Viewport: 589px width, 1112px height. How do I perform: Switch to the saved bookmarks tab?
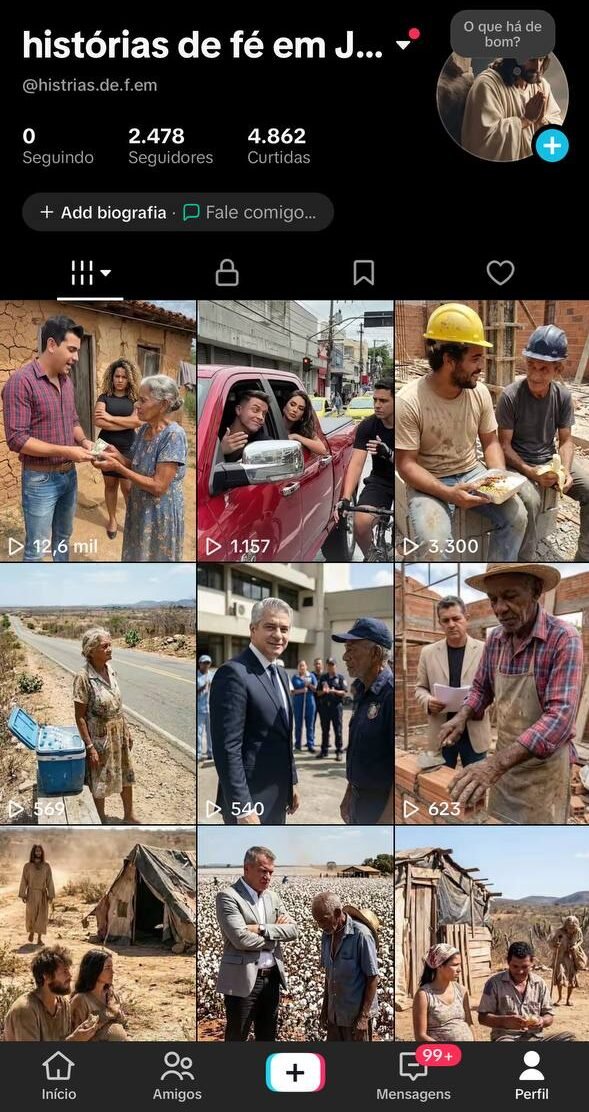coord(364,272)
